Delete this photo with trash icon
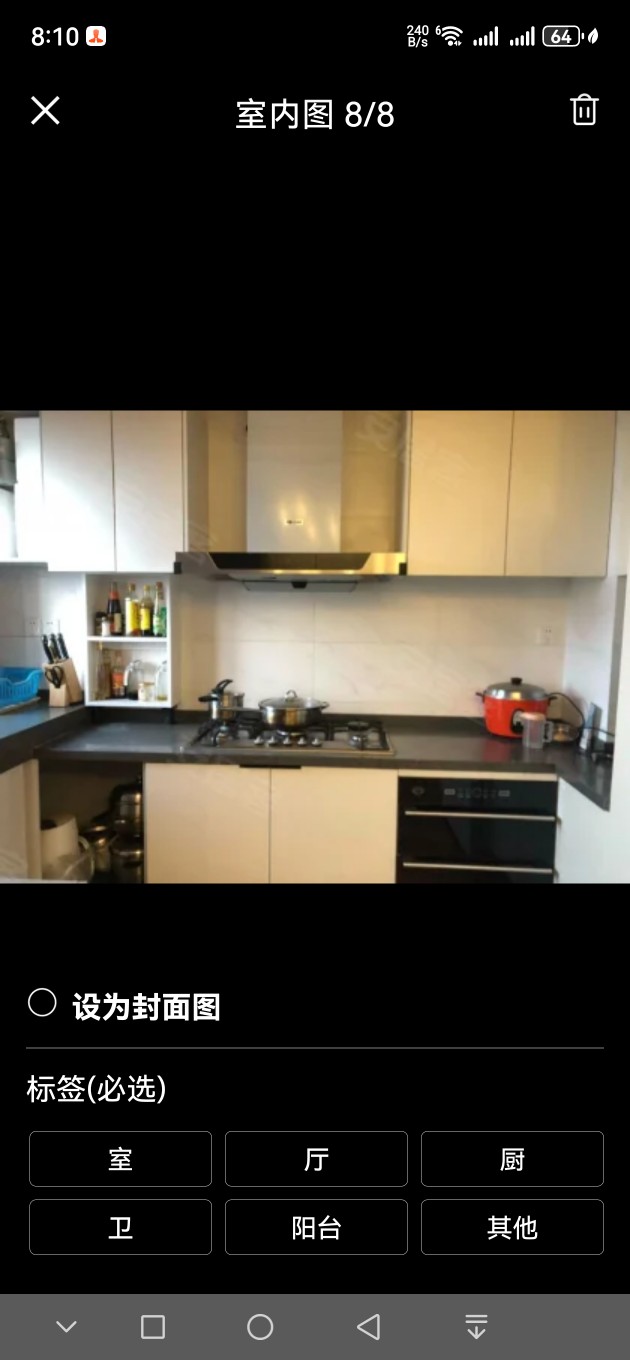Screen dimensions: 630x1360 coord(584,110)
